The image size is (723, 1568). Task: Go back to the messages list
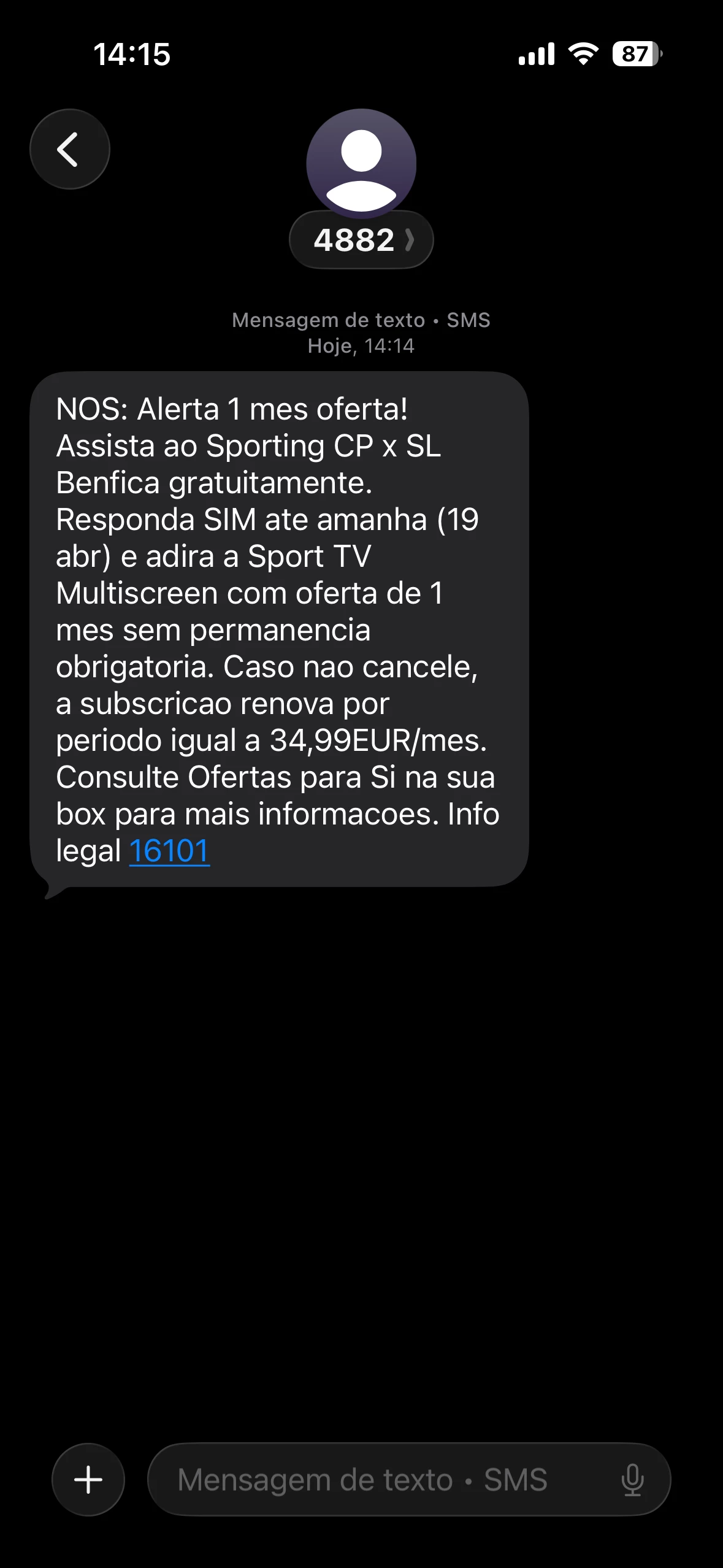[69, 149]
